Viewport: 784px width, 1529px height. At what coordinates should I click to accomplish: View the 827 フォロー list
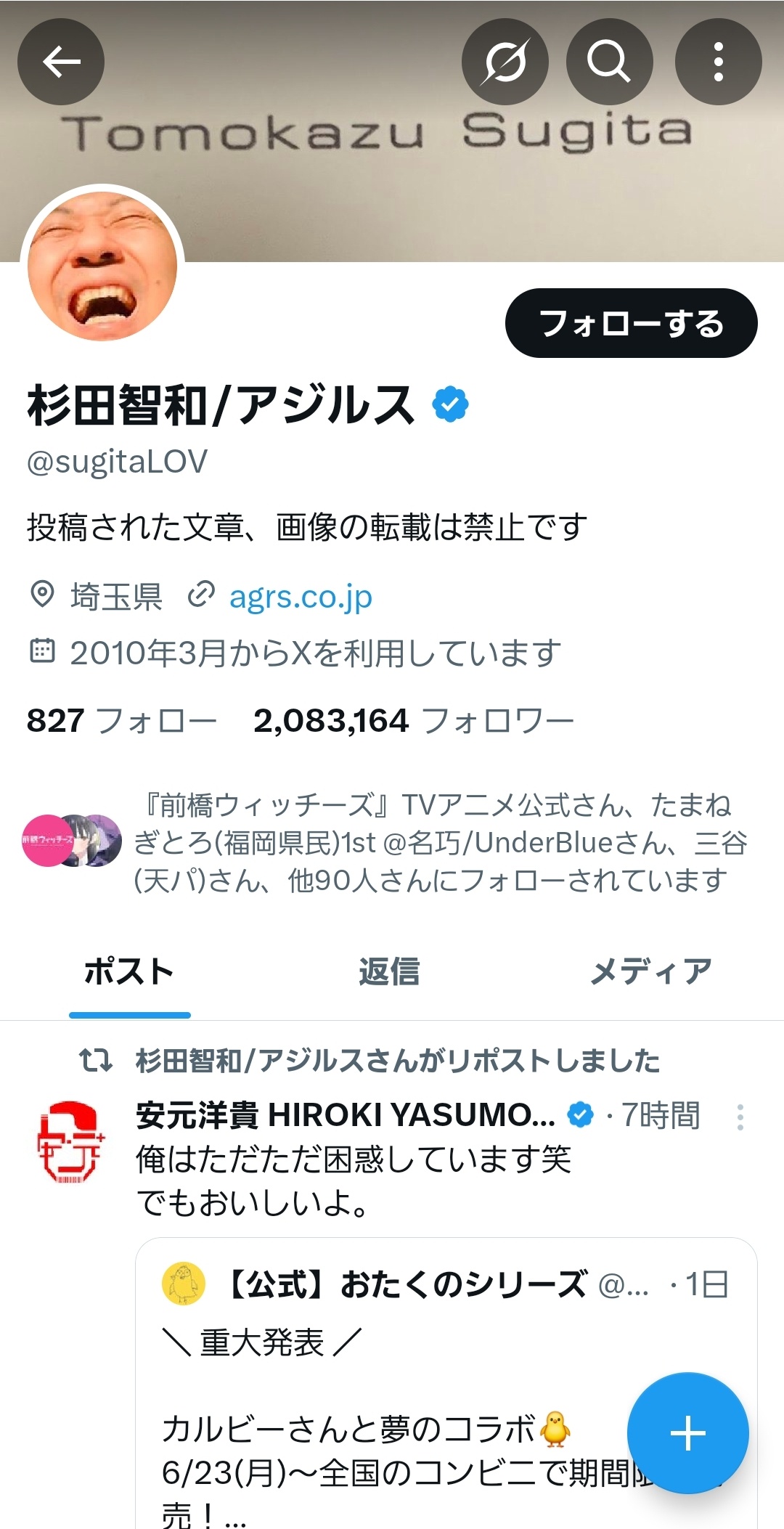[122, 721]
